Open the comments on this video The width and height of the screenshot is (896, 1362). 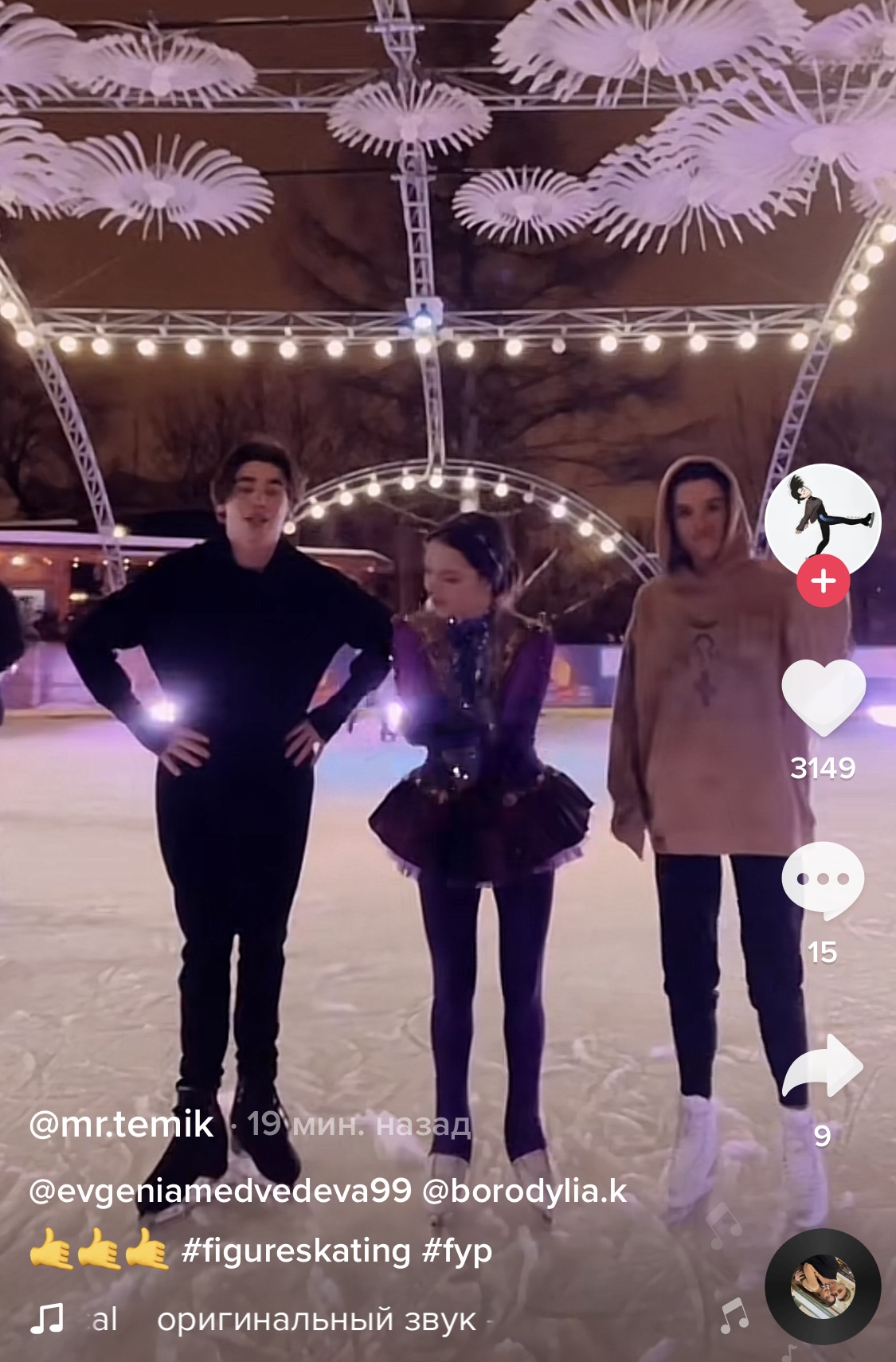(823, 880)
